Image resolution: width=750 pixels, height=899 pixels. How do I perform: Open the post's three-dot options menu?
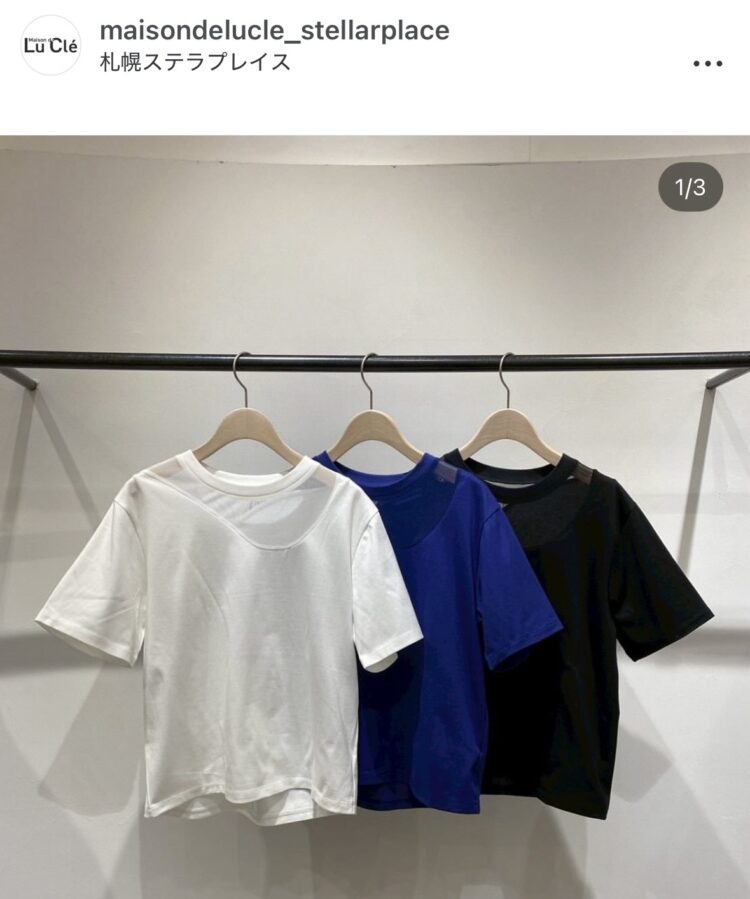(x=707, y=63)
